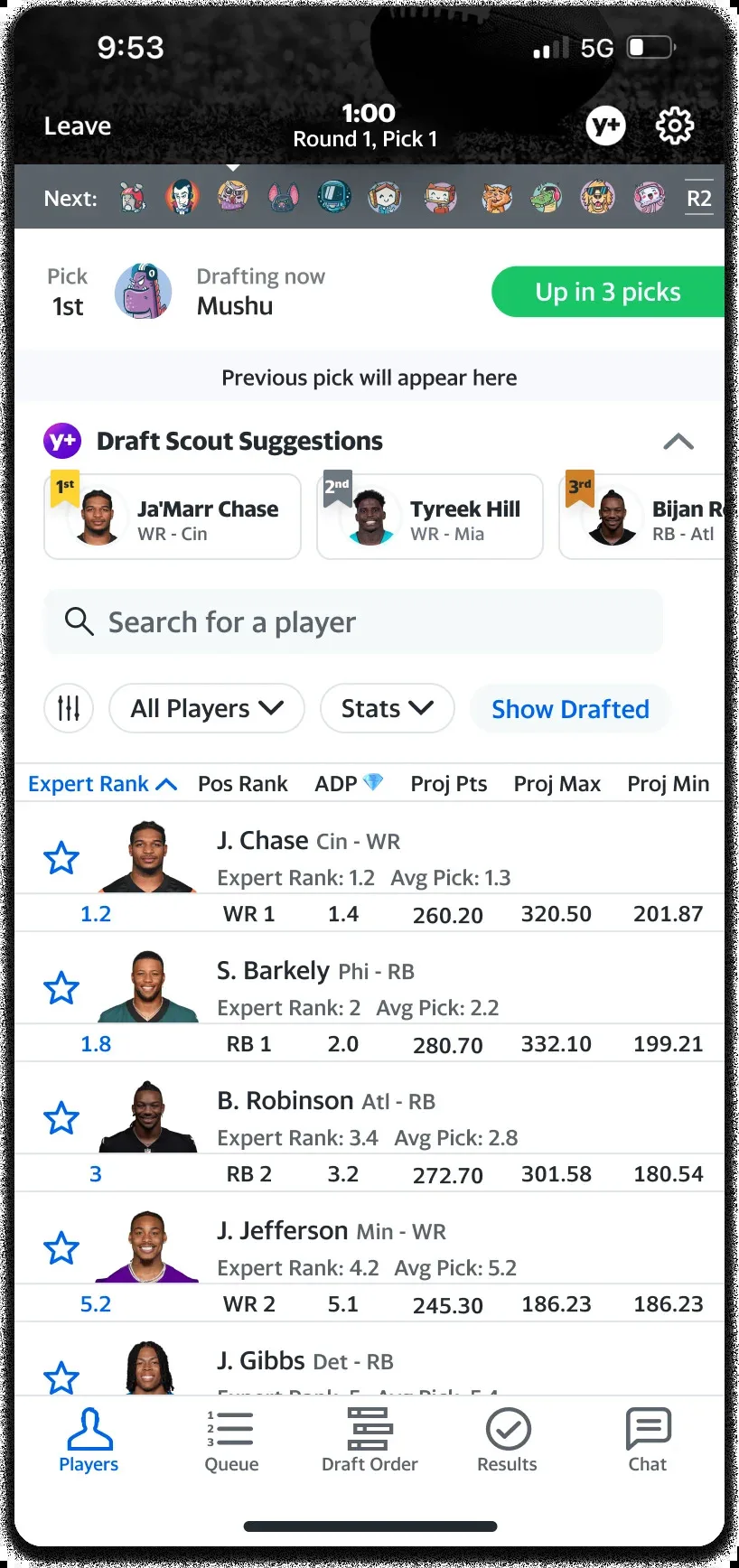Sort by Expert Rank column
739x1568 pixels.
[x=101, y=784]
